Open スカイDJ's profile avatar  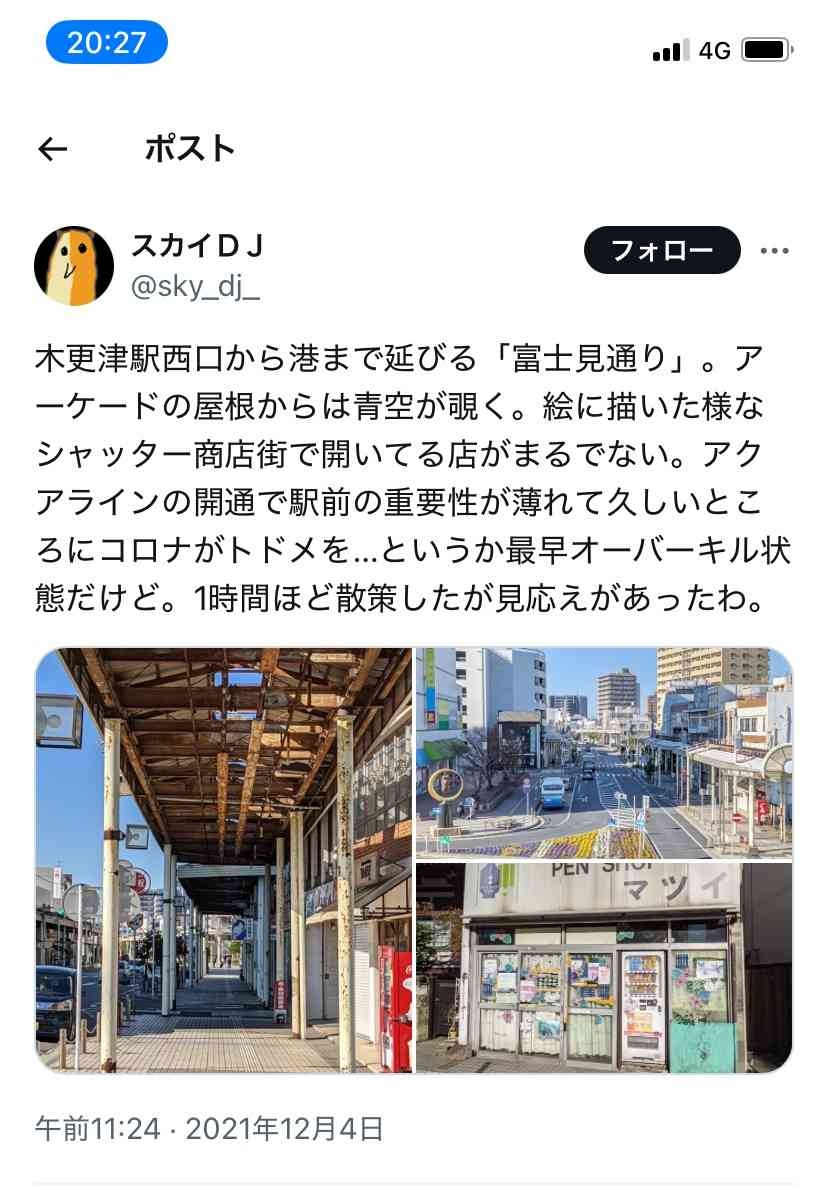pos(74,265)
